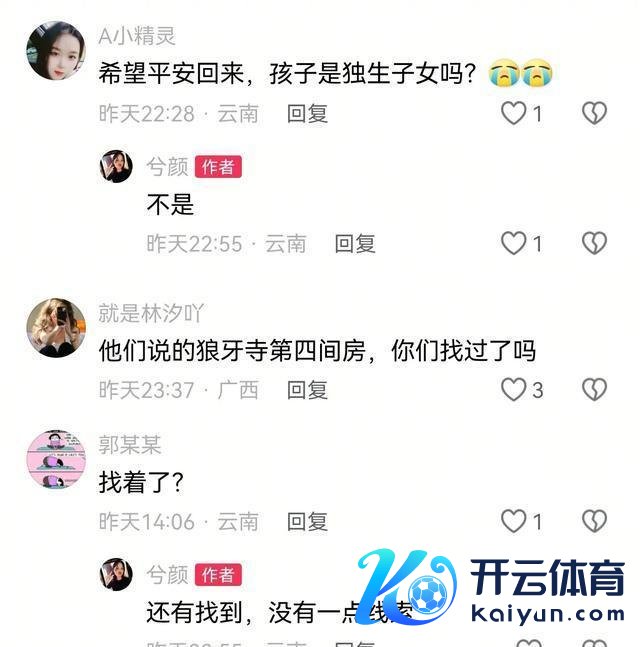Tap 回复 under the "不是" reply
Viewport: 640px width, 647px height.
tap(354, 243)
